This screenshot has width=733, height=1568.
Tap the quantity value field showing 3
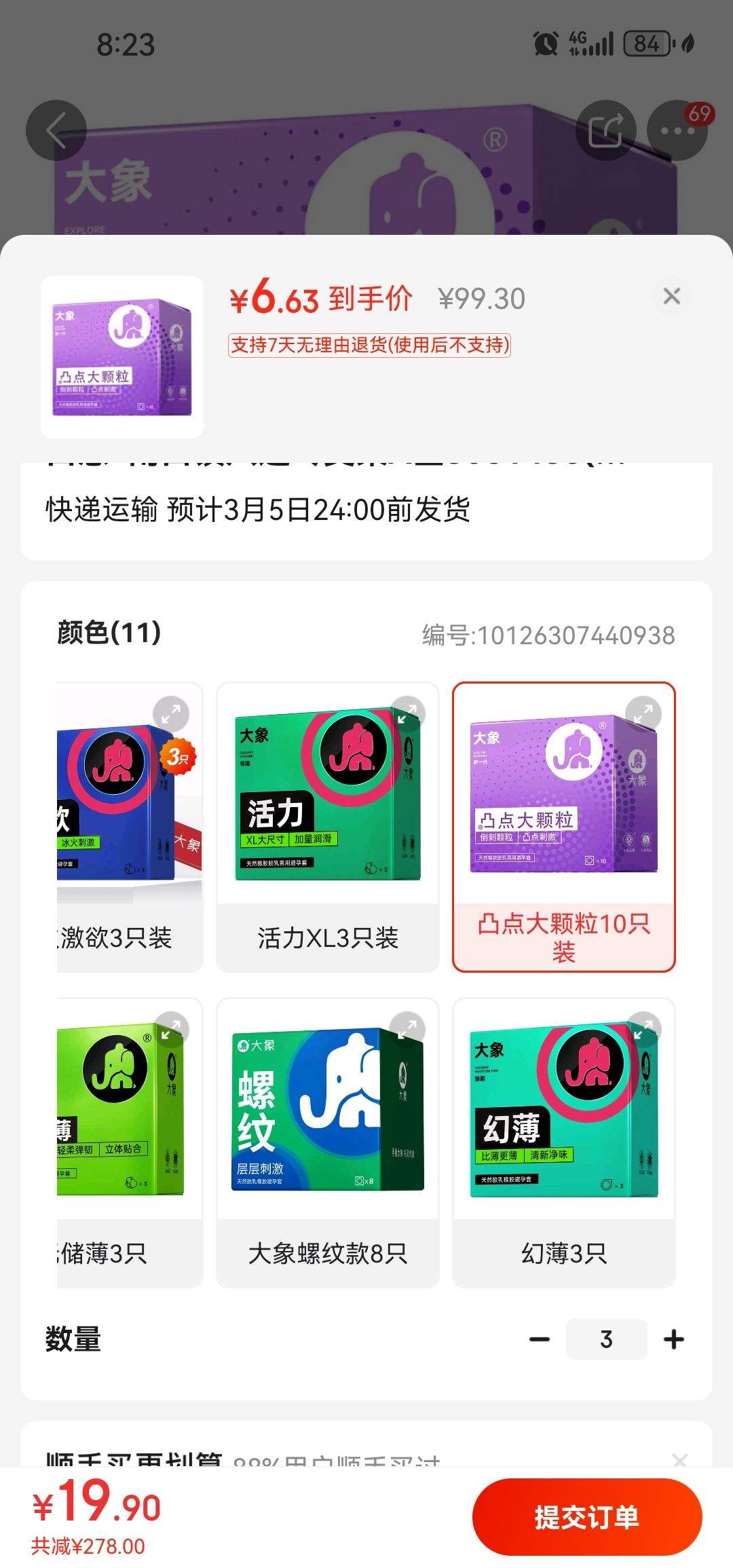[606, 1339]
